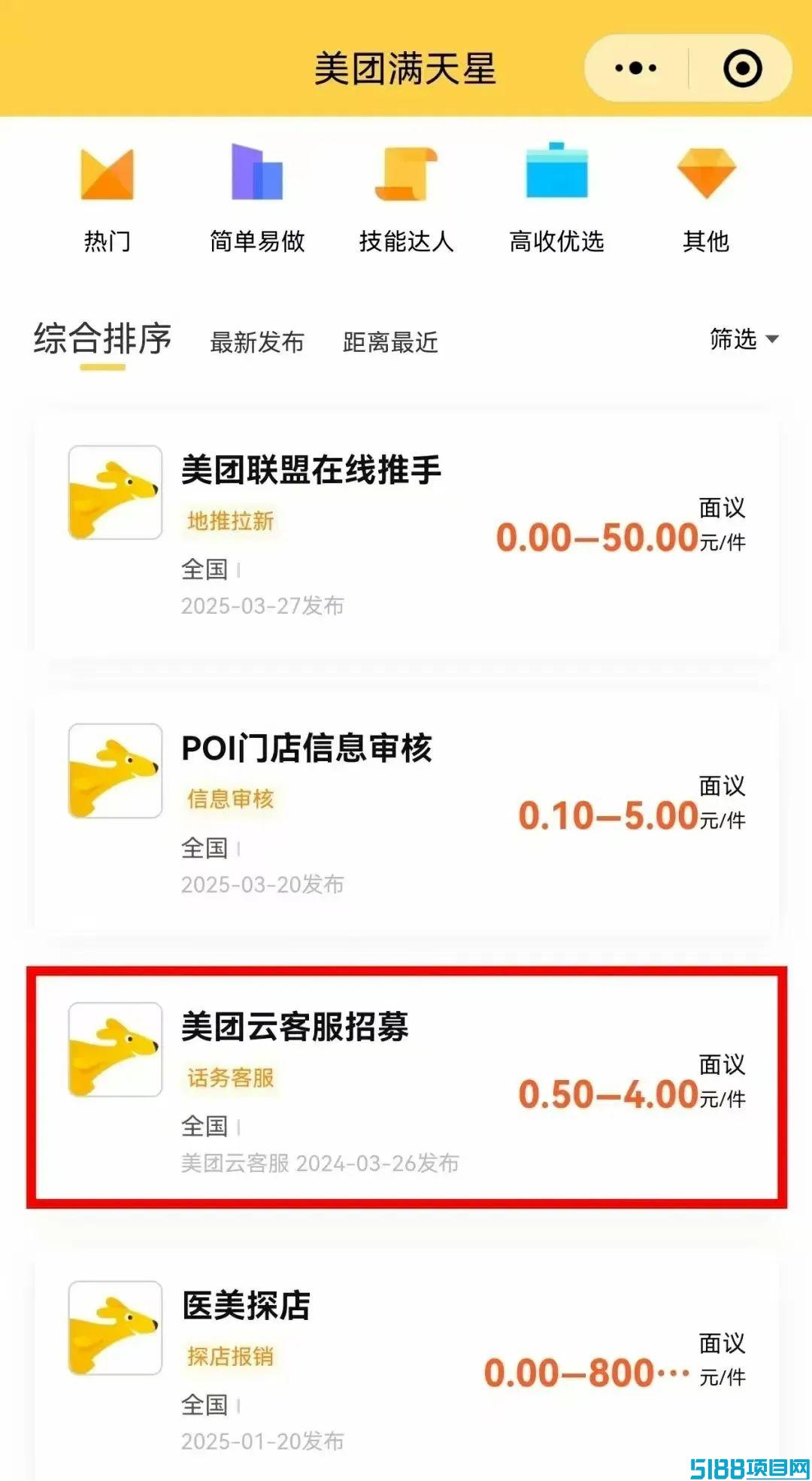Open the 美团联盟在线推手 task card
This screenshot has height=1481, width=812.
[406, 533]
